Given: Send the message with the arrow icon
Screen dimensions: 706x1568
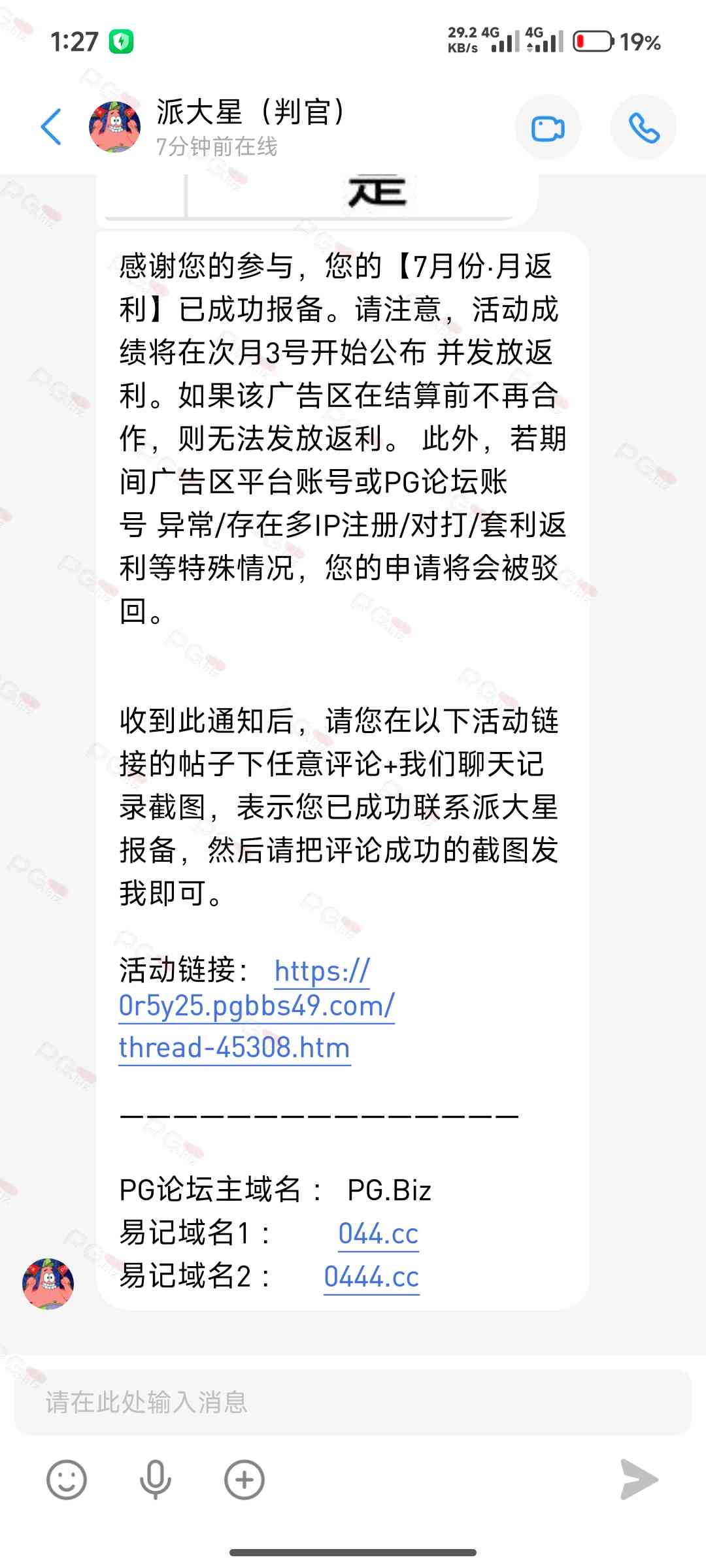Looking at the screenshot, I should click(x=639, y=1479).
